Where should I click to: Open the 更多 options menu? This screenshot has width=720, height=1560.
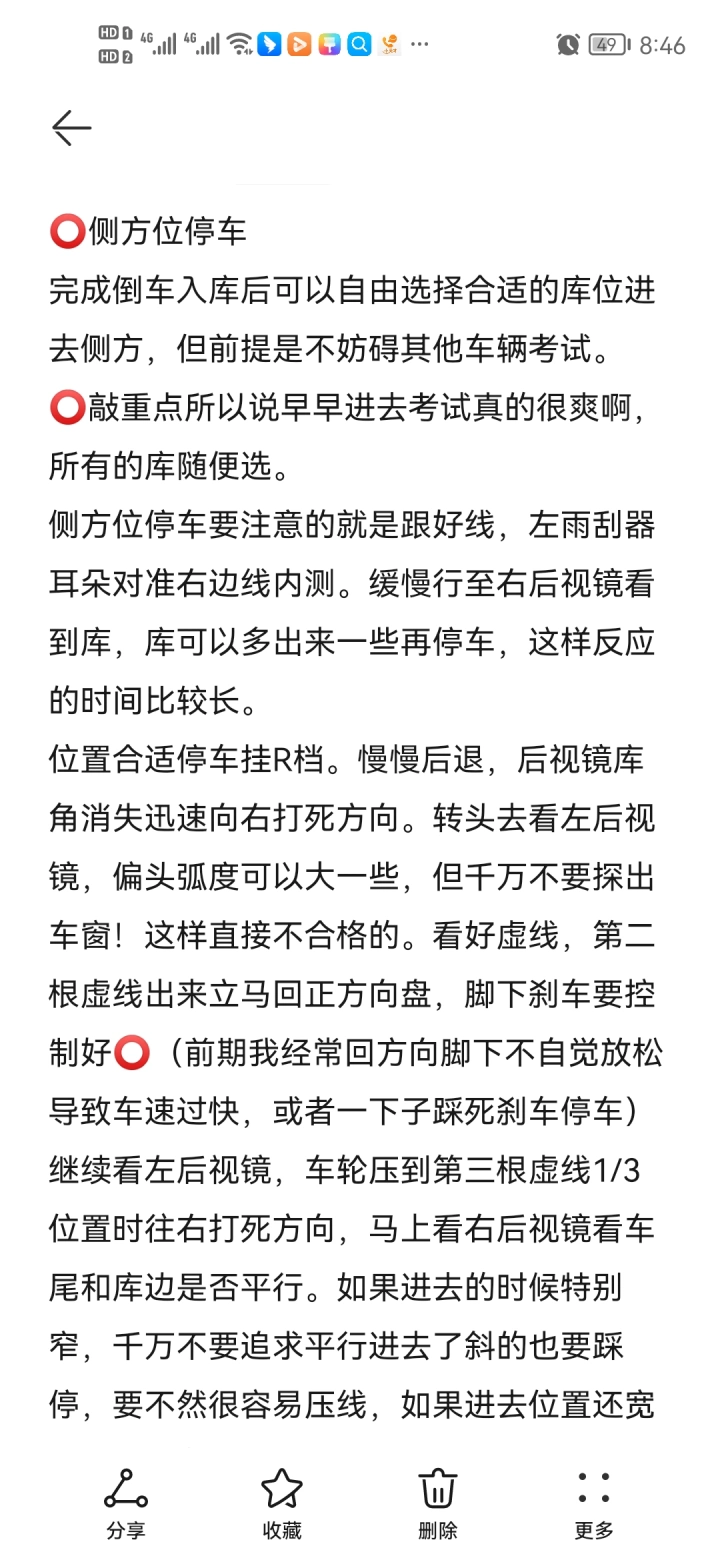594,1503
